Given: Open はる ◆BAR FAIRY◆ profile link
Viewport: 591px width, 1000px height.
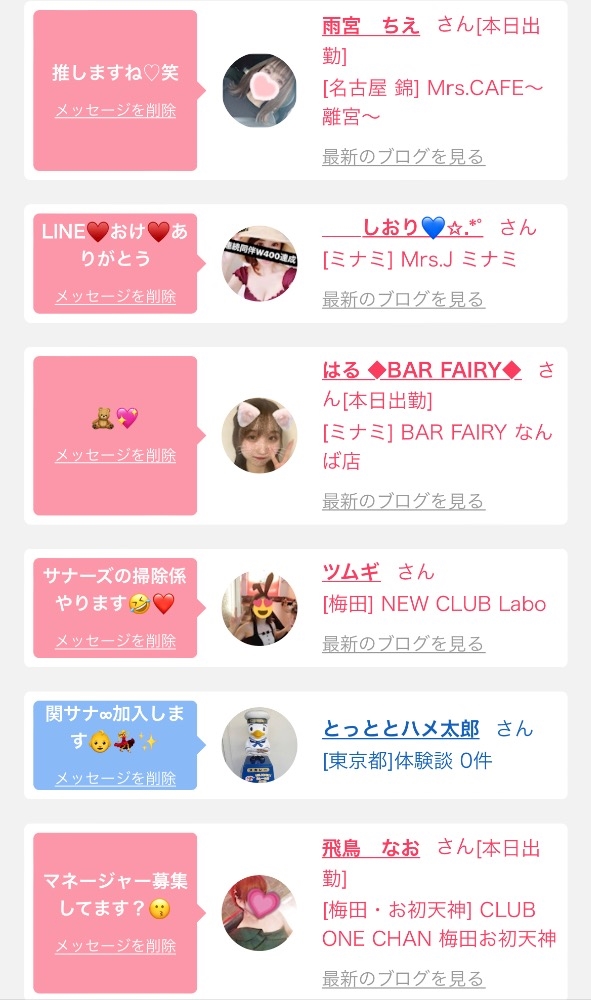Looking at the screenshot, I should [421, 370].
